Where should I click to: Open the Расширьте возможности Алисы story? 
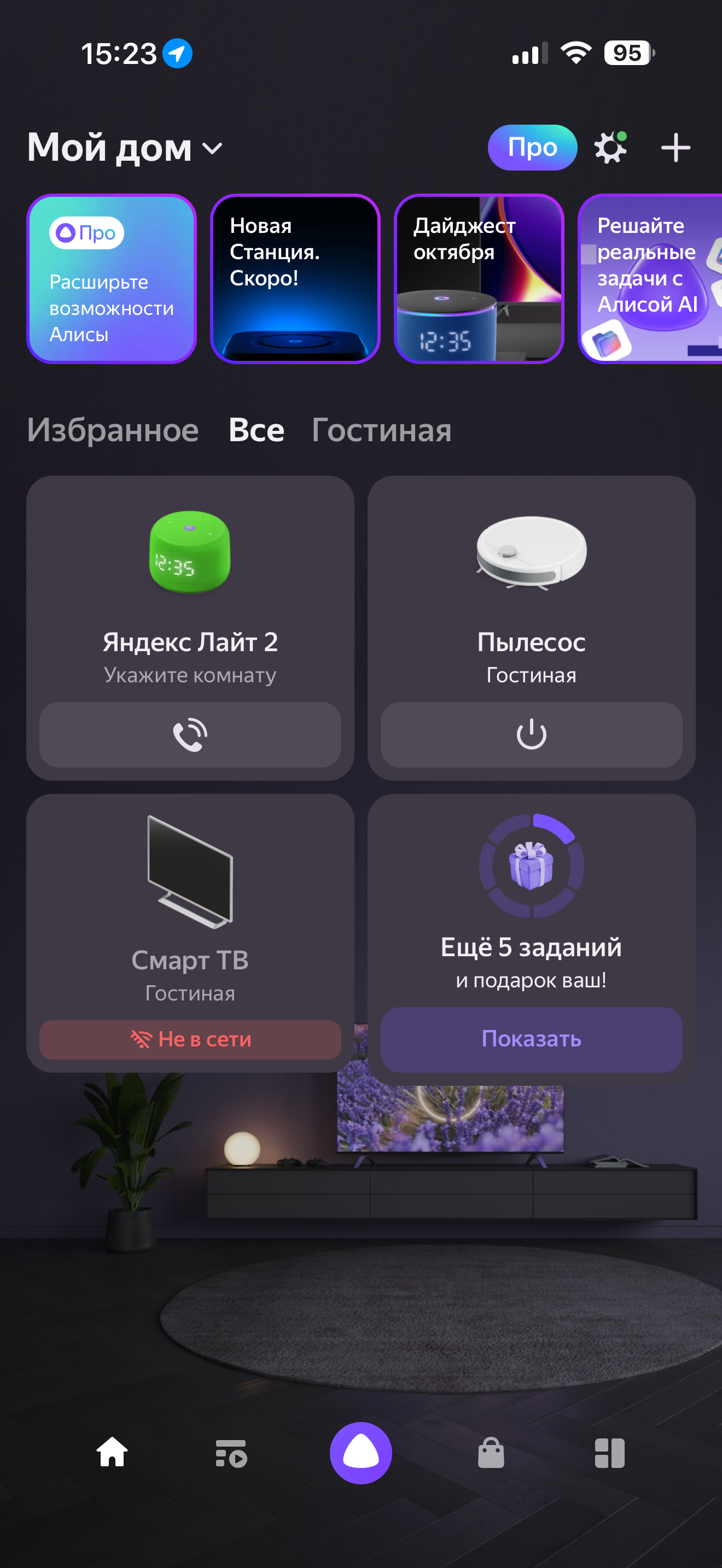coord(112,279)
